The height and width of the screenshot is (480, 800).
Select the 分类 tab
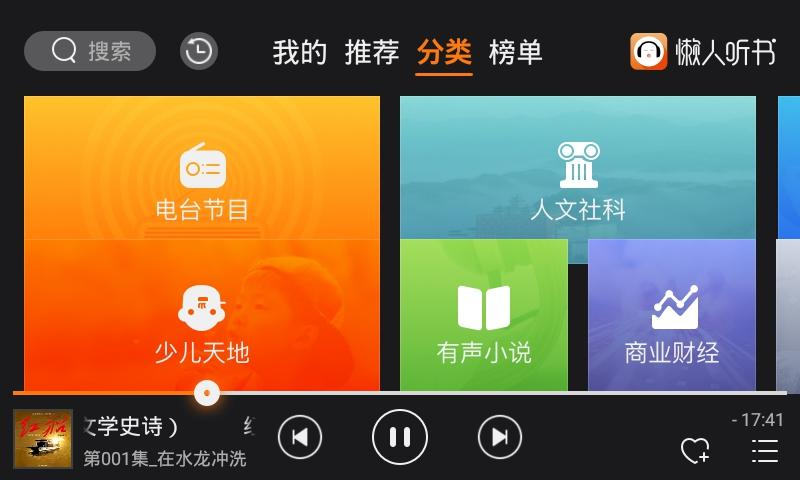444,52
